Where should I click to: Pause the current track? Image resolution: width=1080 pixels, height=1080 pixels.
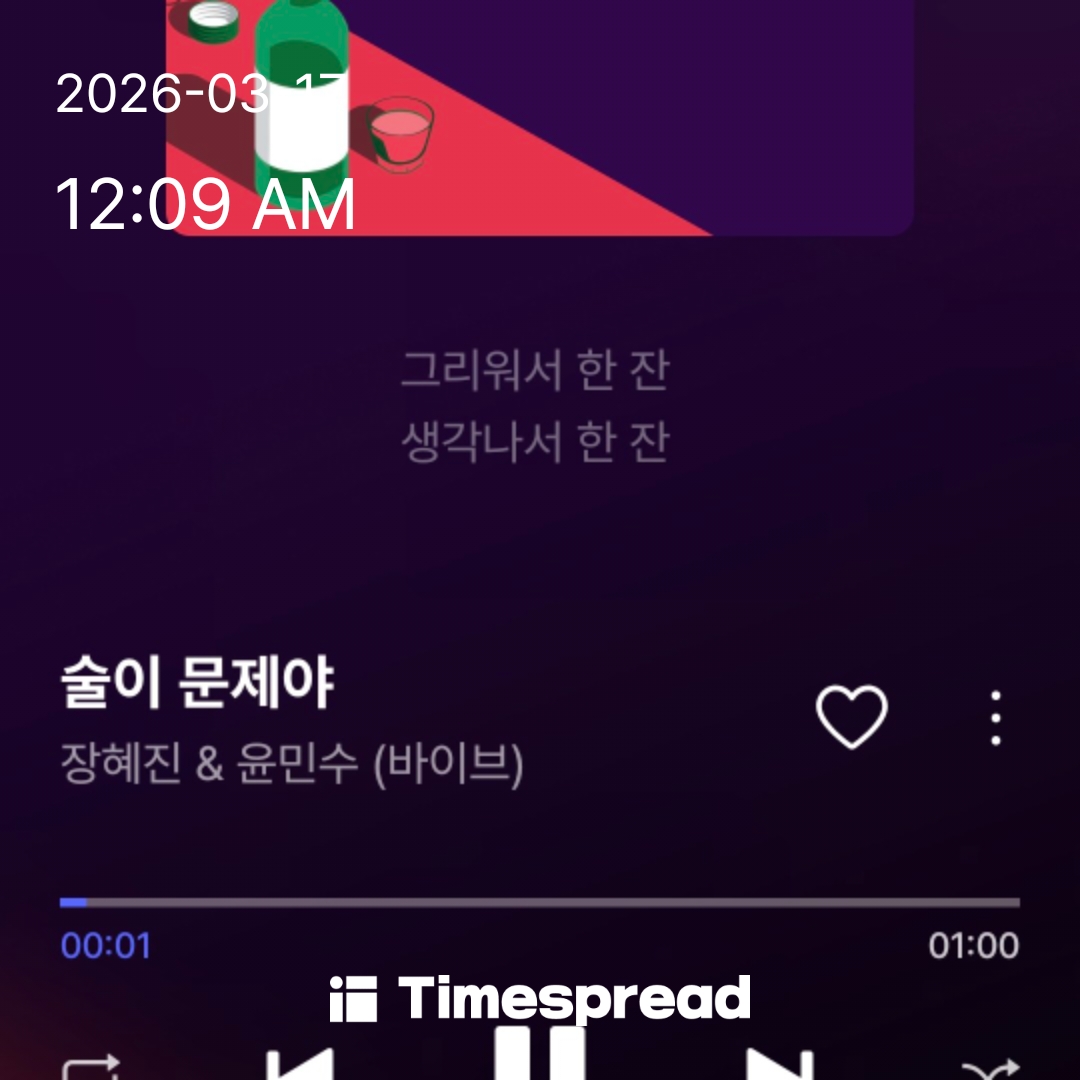click(x=540, y=1055)
